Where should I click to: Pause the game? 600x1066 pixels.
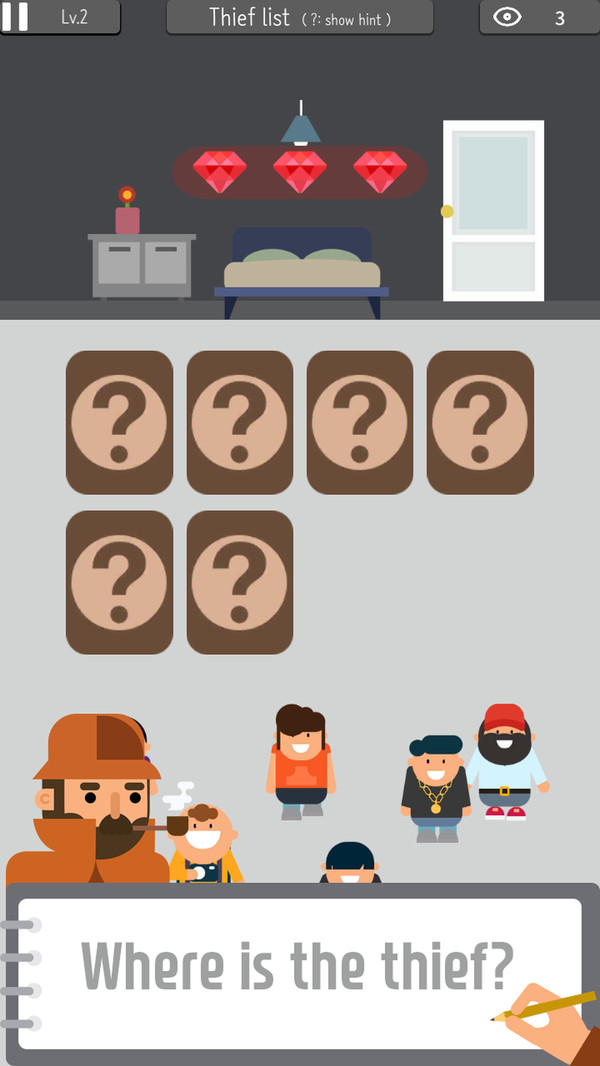click(x=15, y=16)
